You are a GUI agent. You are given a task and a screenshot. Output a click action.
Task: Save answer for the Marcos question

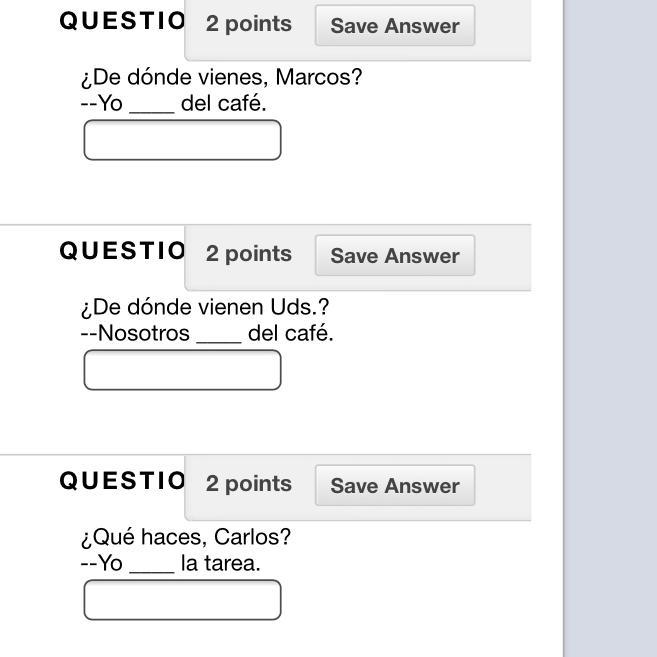coord(395,26)
